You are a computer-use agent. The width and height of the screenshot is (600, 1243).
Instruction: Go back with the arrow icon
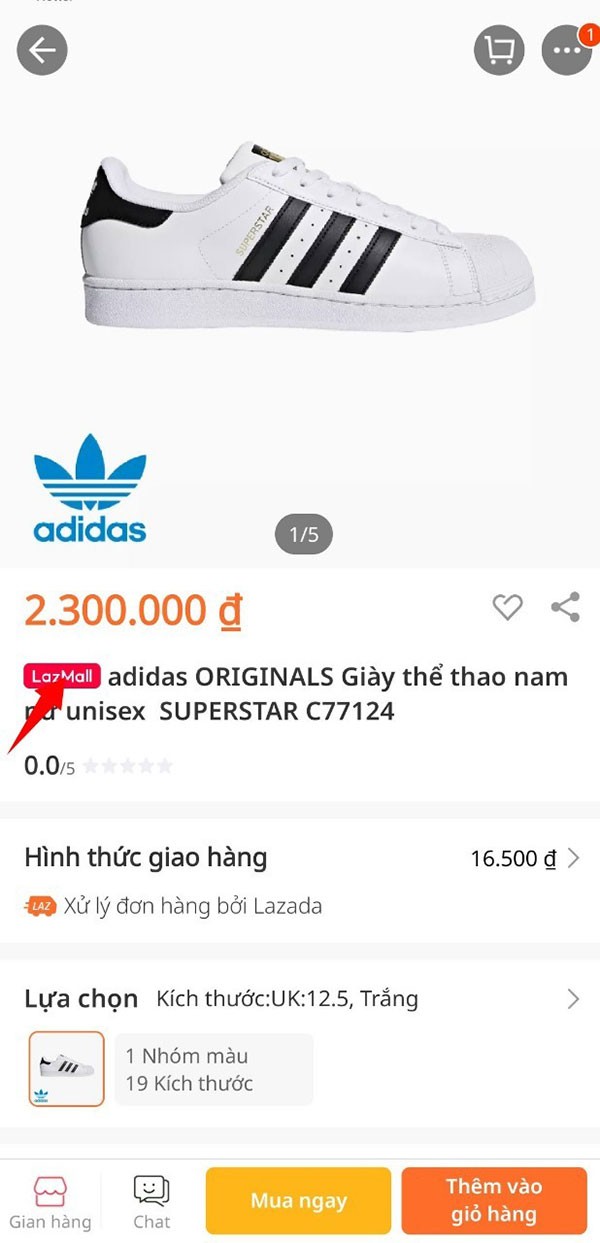(42, 50)
